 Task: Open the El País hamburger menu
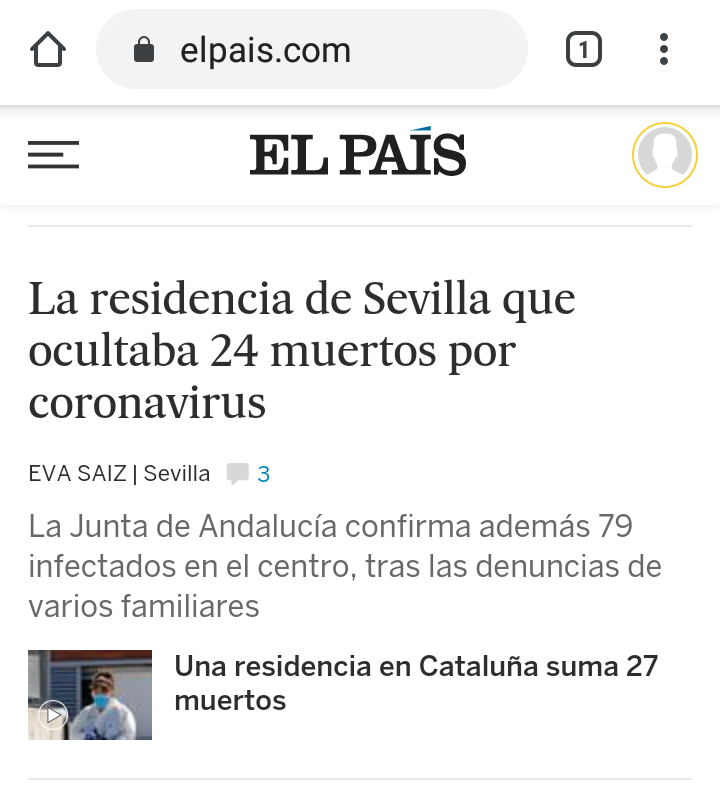click(x=53, y=155)
